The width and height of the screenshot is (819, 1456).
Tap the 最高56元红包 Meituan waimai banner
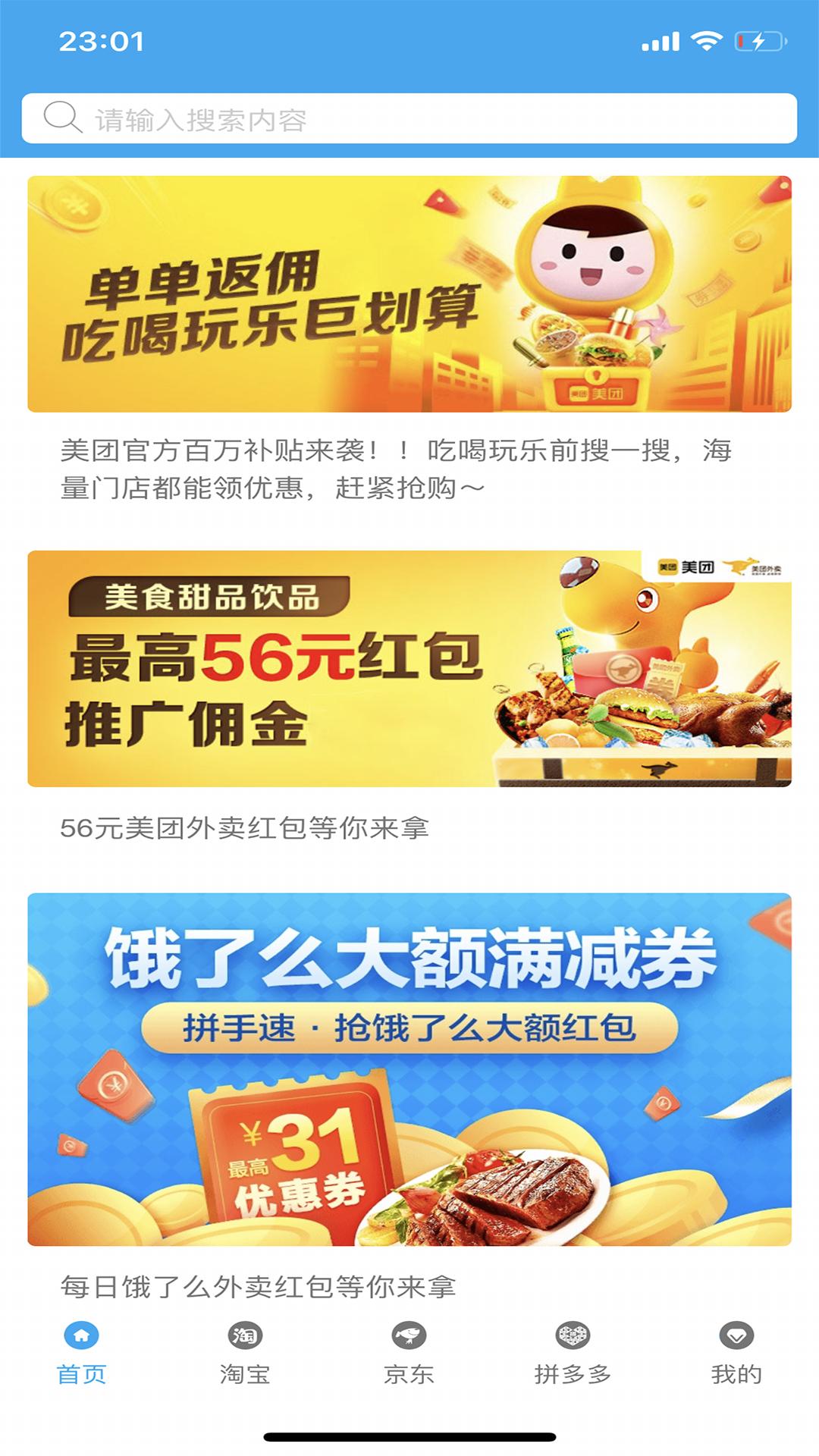(x=409, y=670)
